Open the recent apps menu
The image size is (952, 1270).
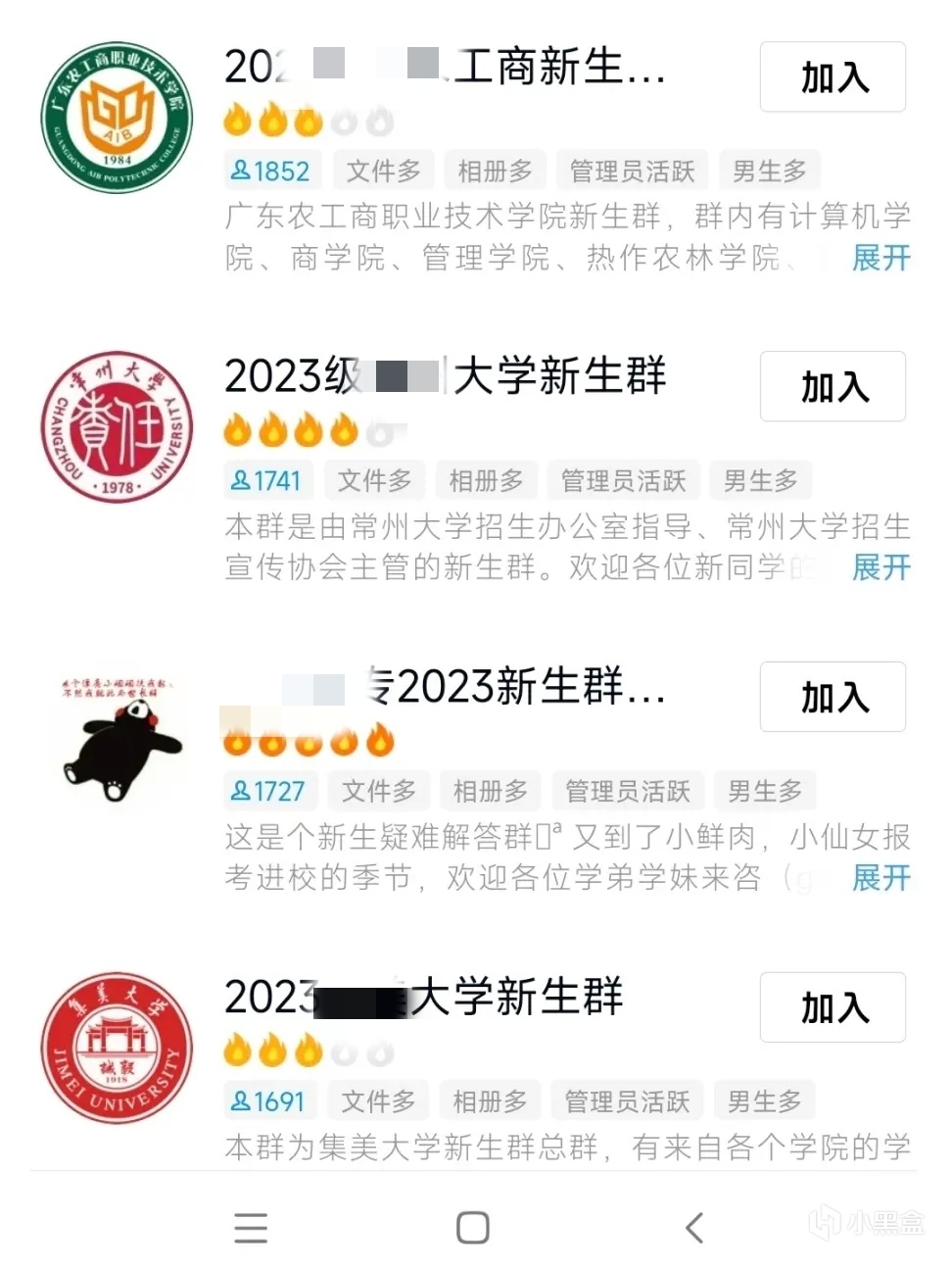click(251, 1227)
